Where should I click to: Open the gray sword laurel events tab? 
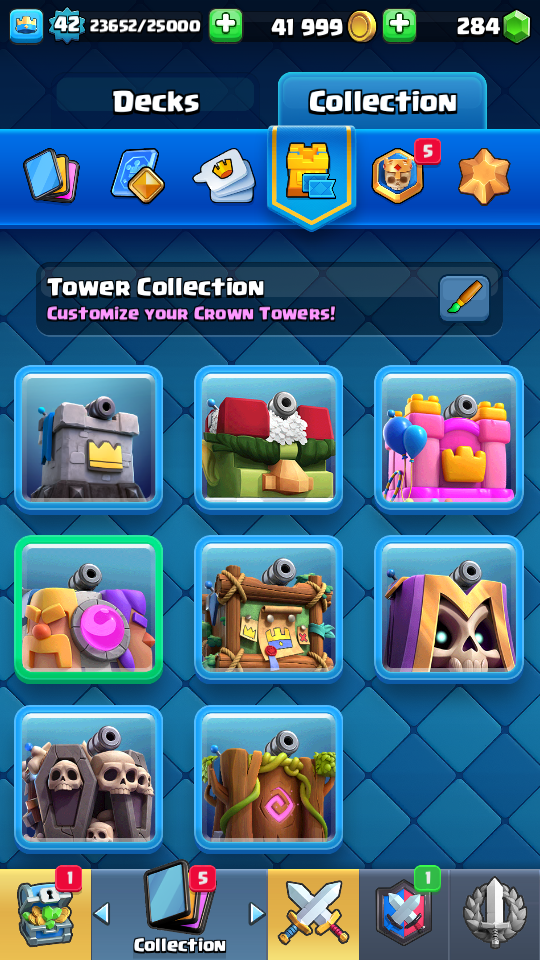click(494, 914)
